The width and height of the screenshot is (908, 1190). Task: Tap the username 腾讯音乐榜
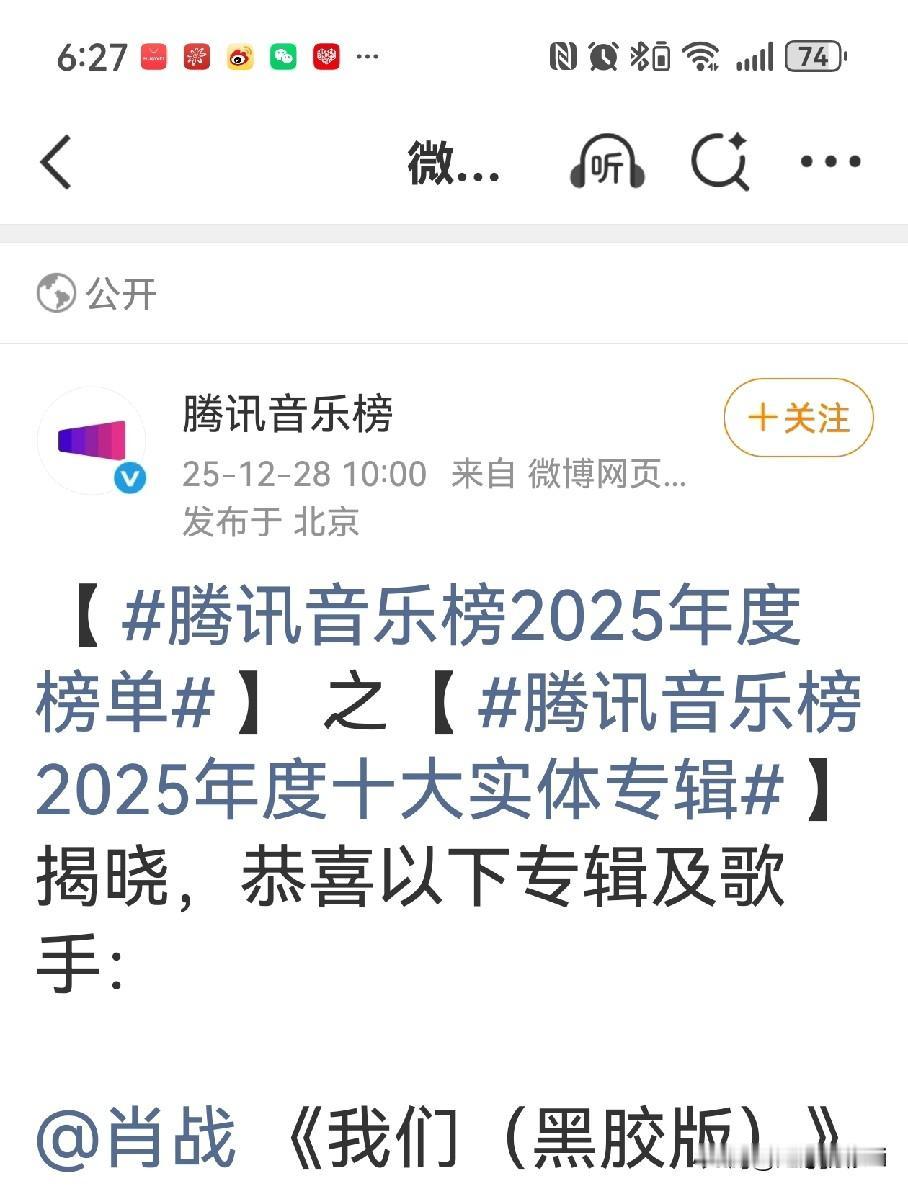tap(289, 420)
